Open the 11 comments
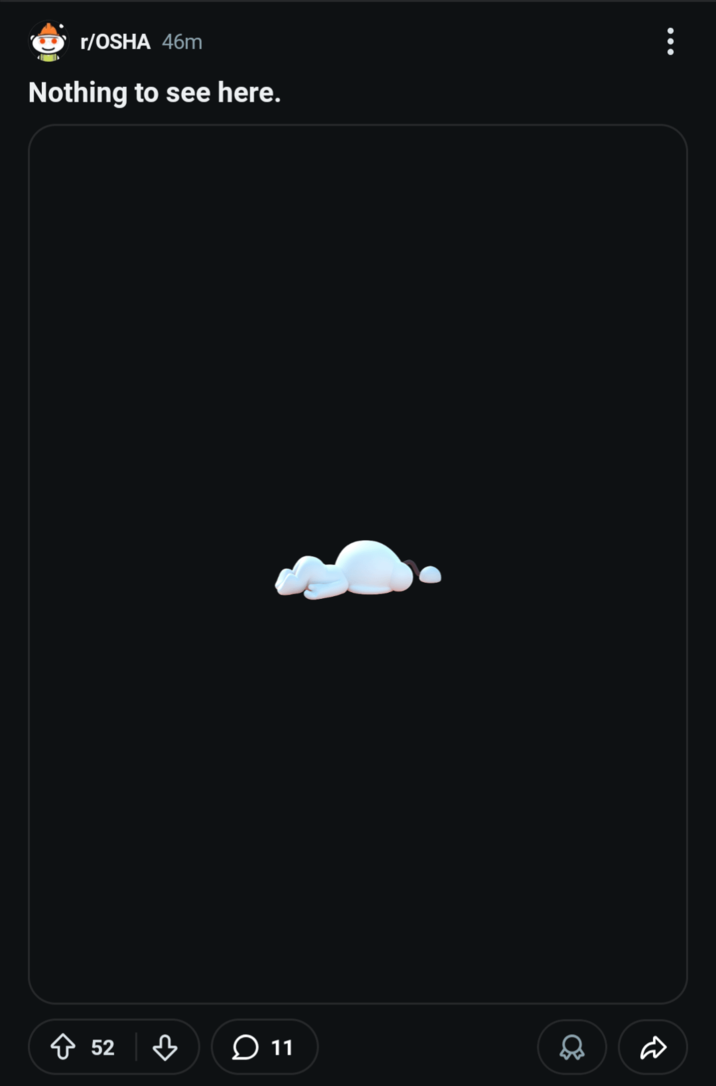The image size is (716, 1086). 264,1047
